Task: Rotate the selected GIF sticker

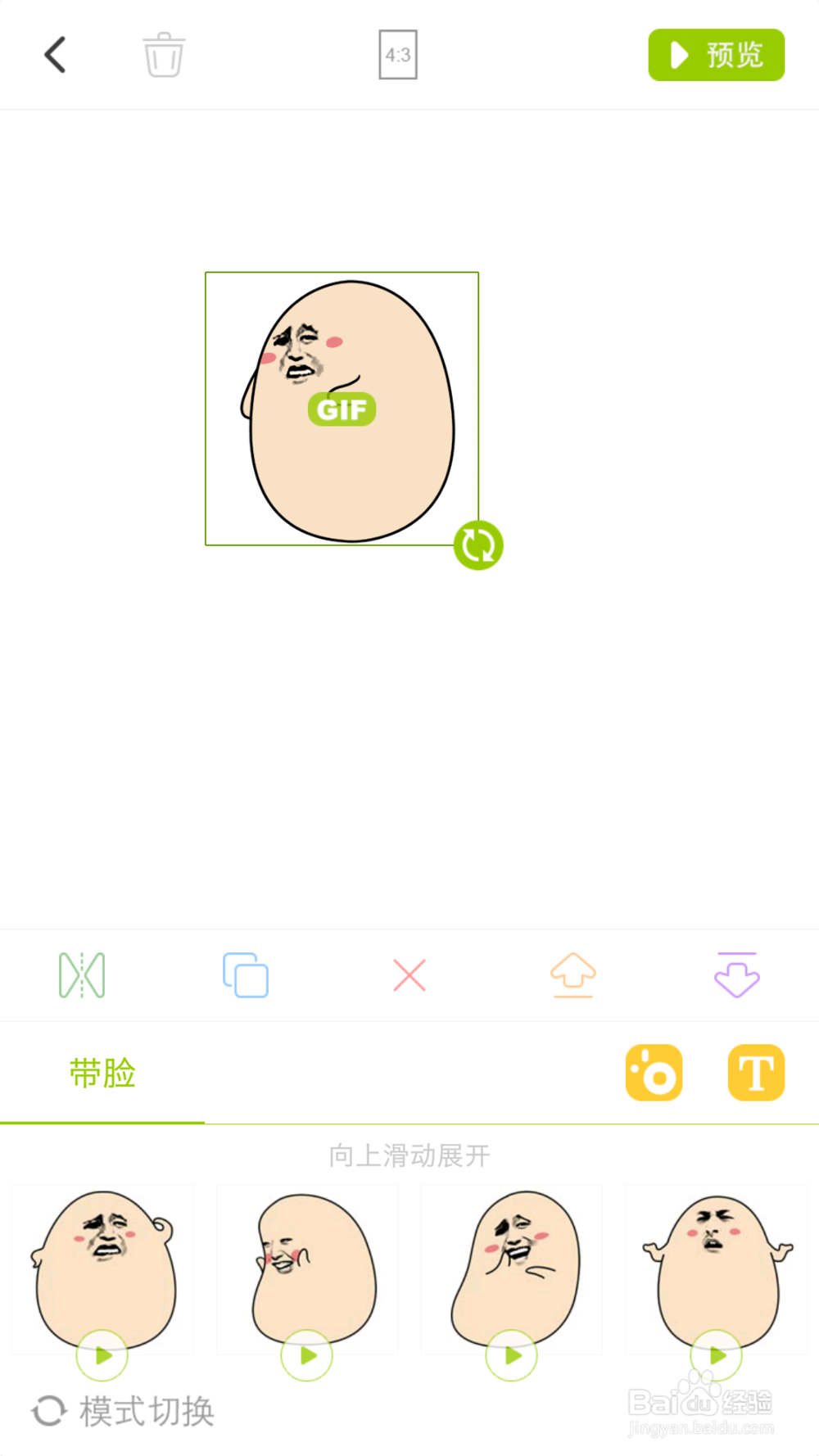Action: click(477, 545)
